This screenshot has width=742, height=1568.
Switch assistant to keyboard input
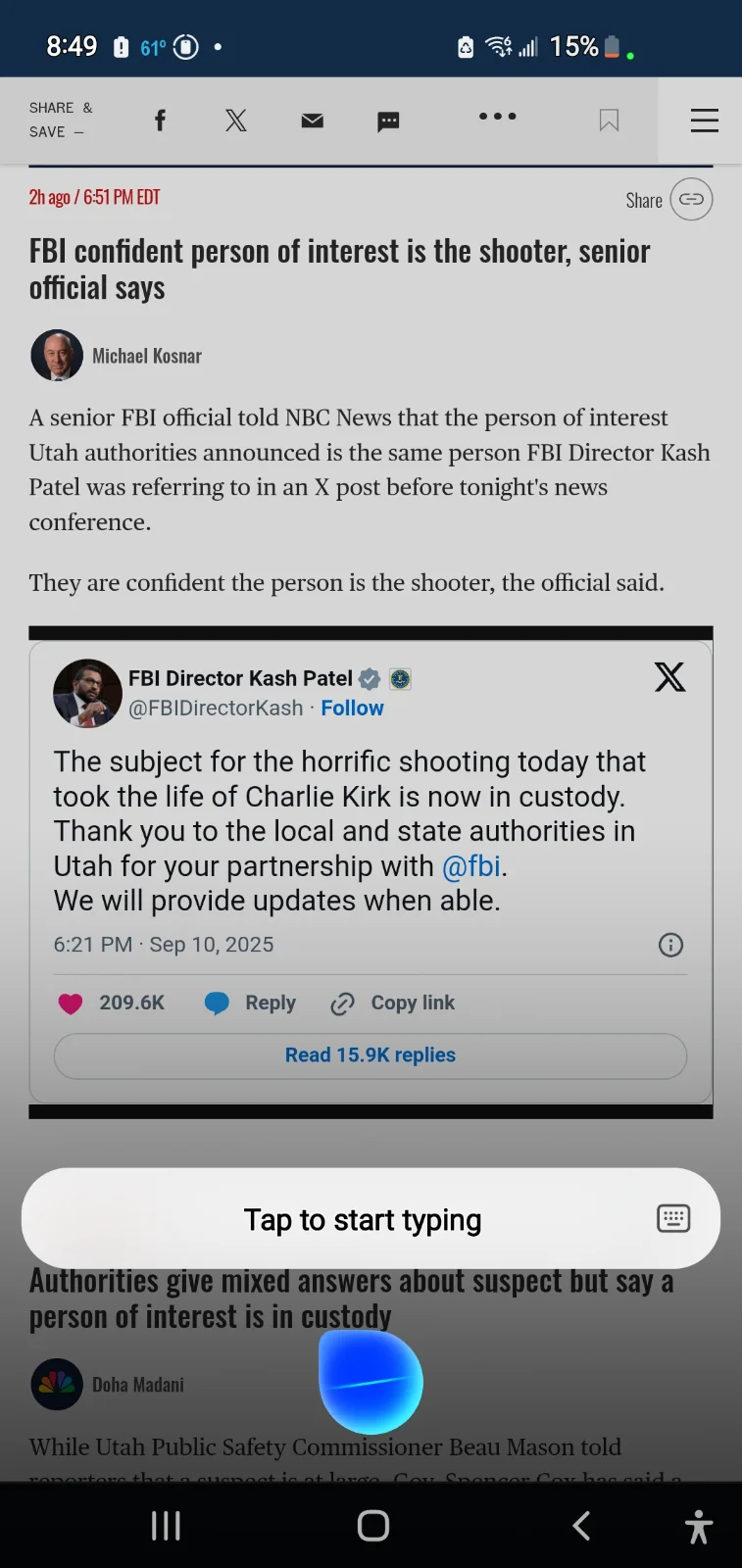[x=673, y=1219]
